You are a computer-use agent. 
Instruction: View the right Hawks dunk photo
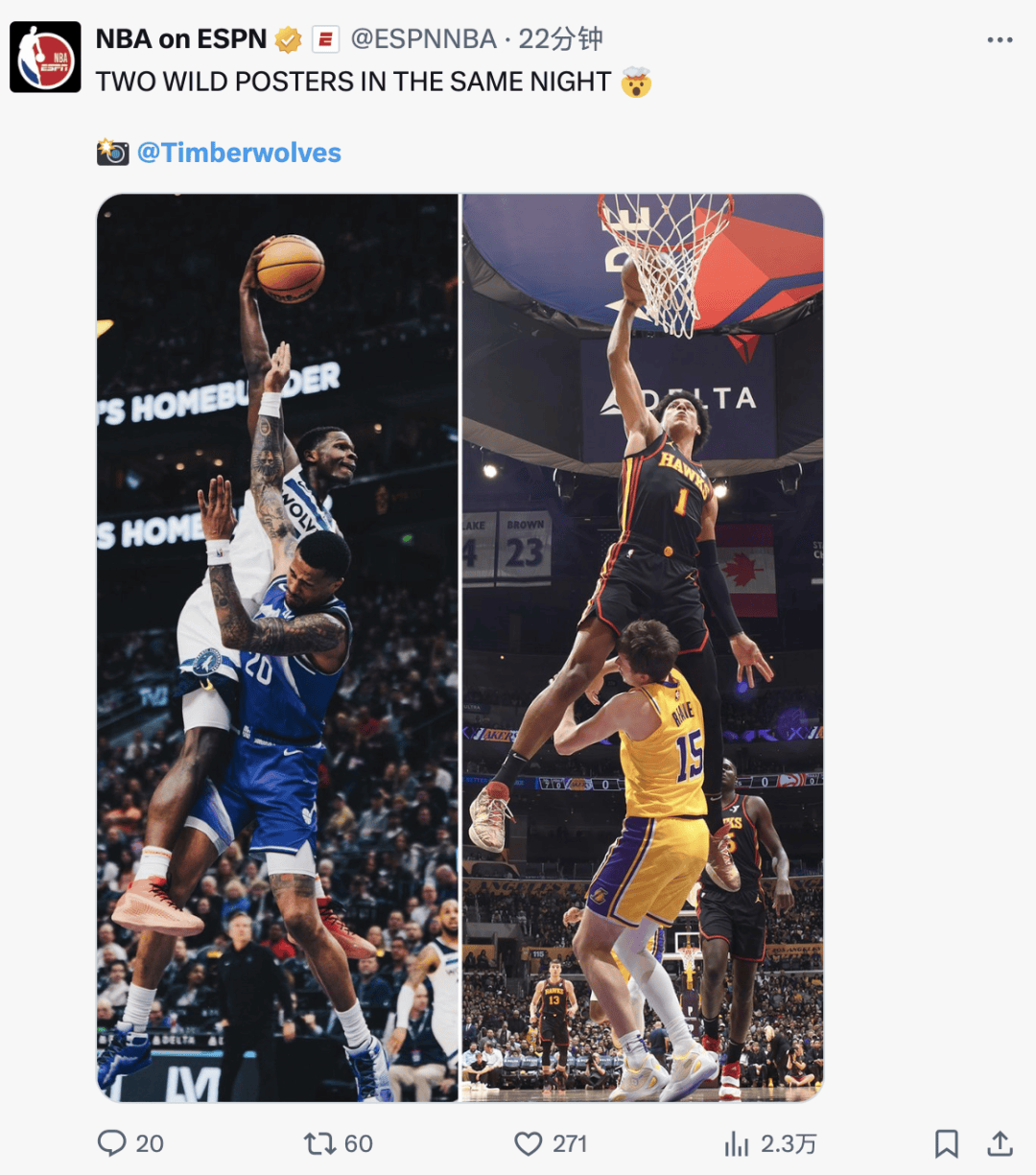click(643, 647)
